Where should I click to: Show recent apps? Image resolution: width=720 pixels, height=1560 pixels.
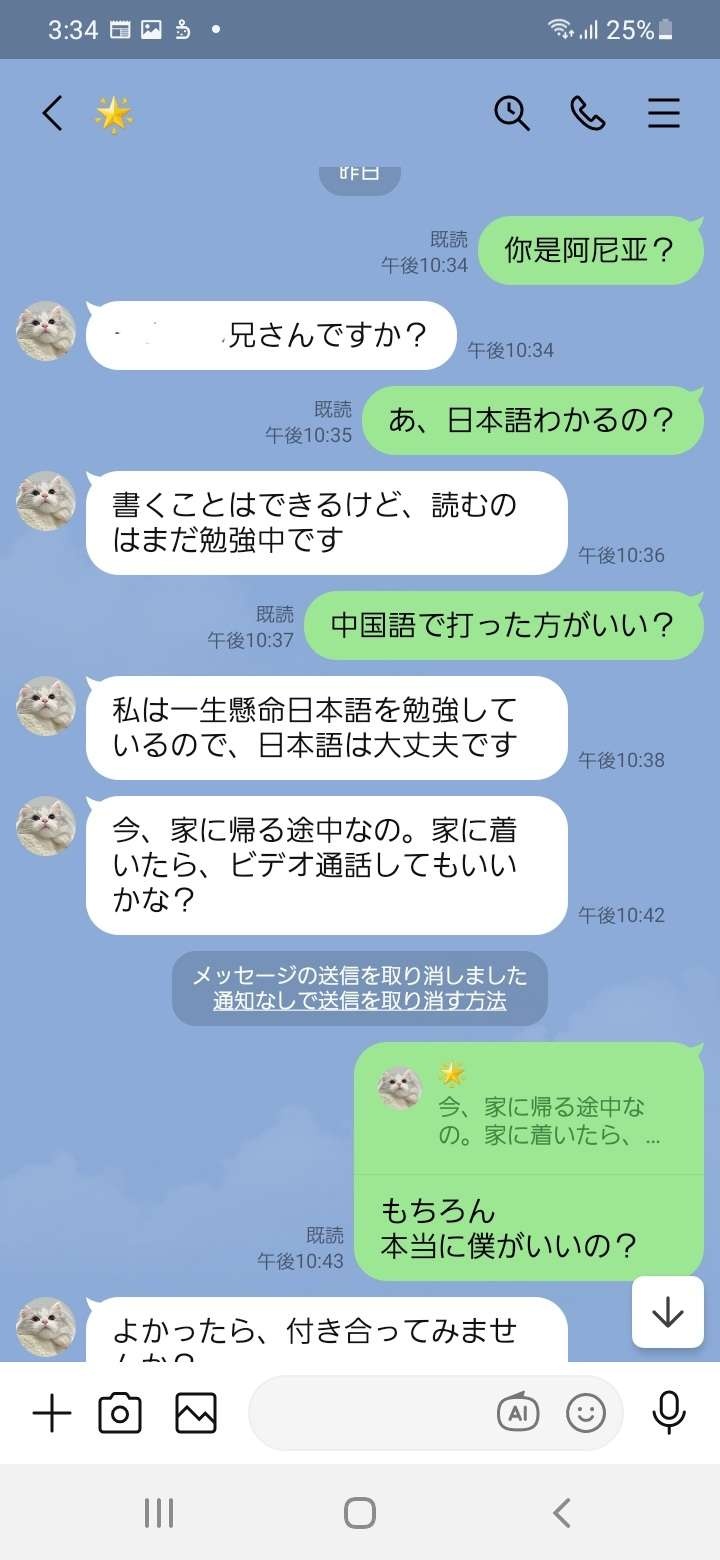pyautogui.click(x=159, y=1513)
